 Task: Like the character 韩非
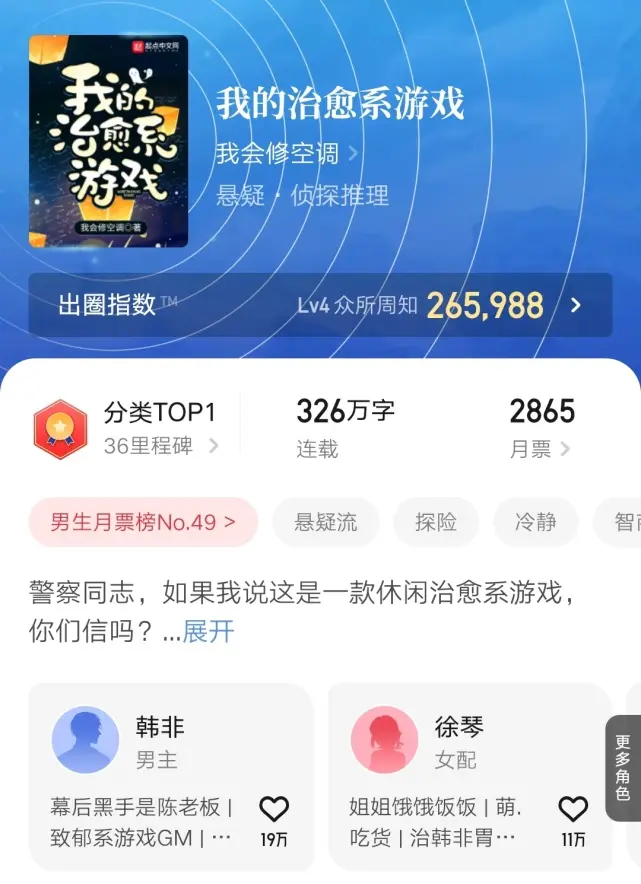pos(274,810)
